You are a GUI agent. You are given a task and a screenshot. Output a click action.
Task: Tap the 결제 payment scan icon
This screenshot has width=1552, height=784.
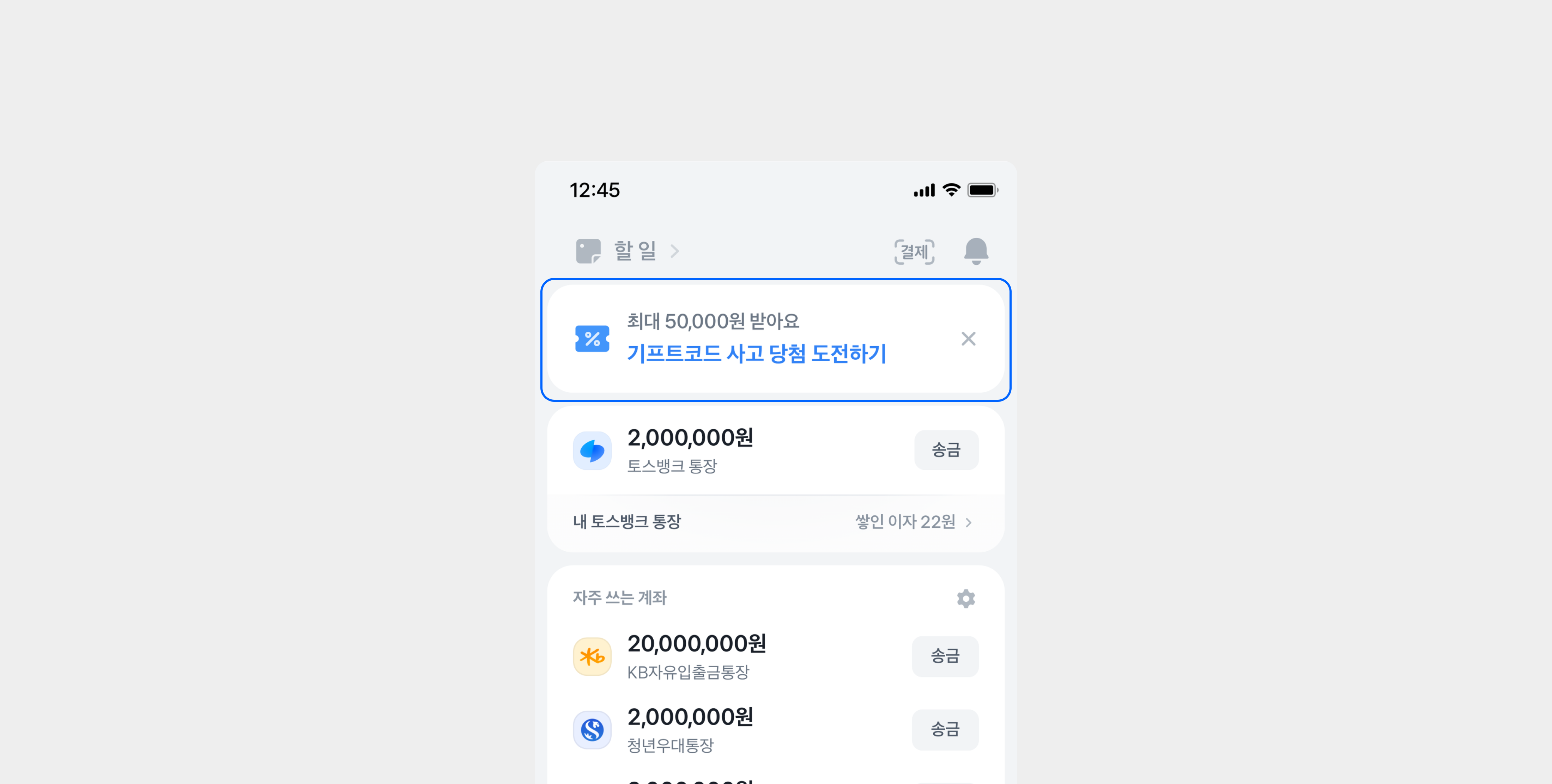coord(914,251)
